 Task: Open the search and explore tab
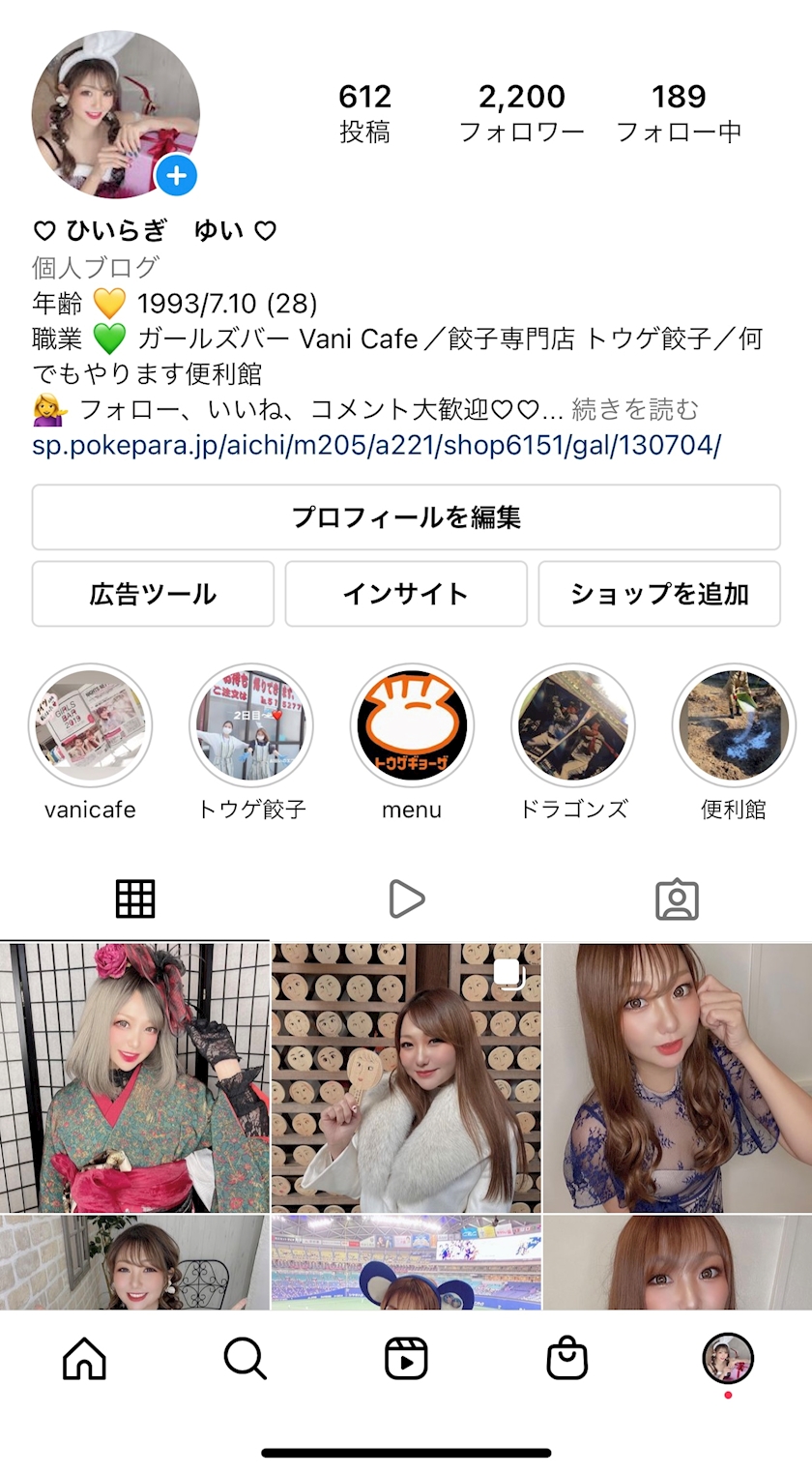click(245, 1359)
